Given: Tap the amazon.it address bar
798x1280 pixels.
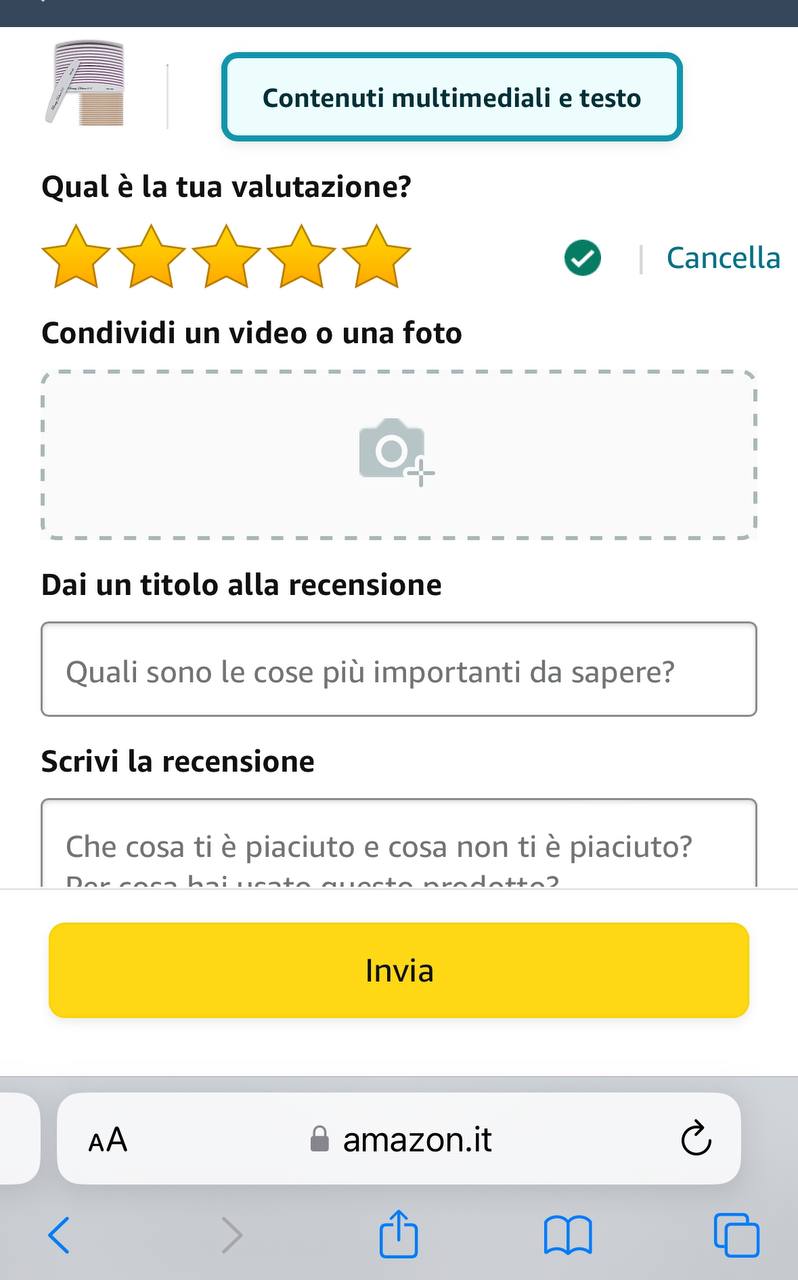Looking at the screenshot, I should pos(415,1140).
